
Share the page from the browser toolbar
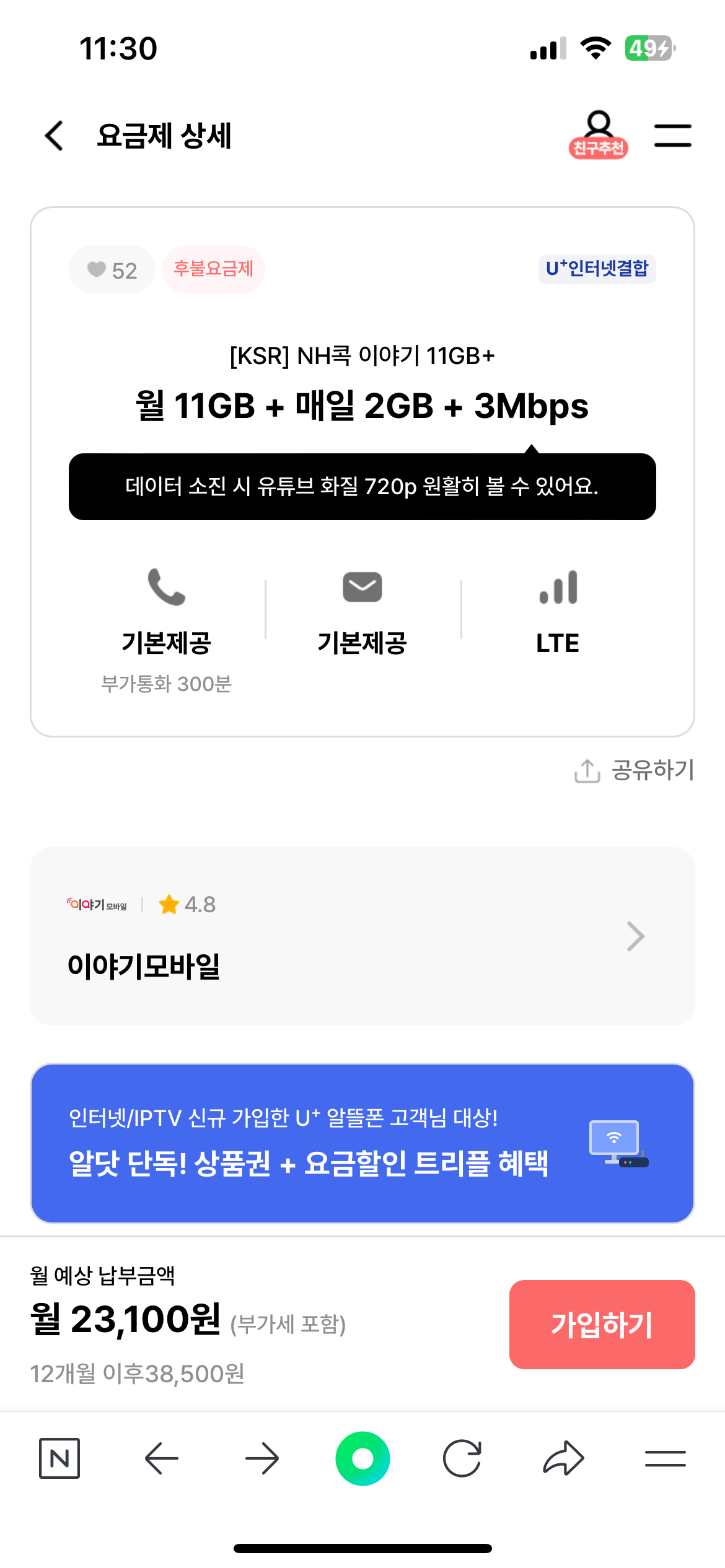click(x=563, y=1458)
